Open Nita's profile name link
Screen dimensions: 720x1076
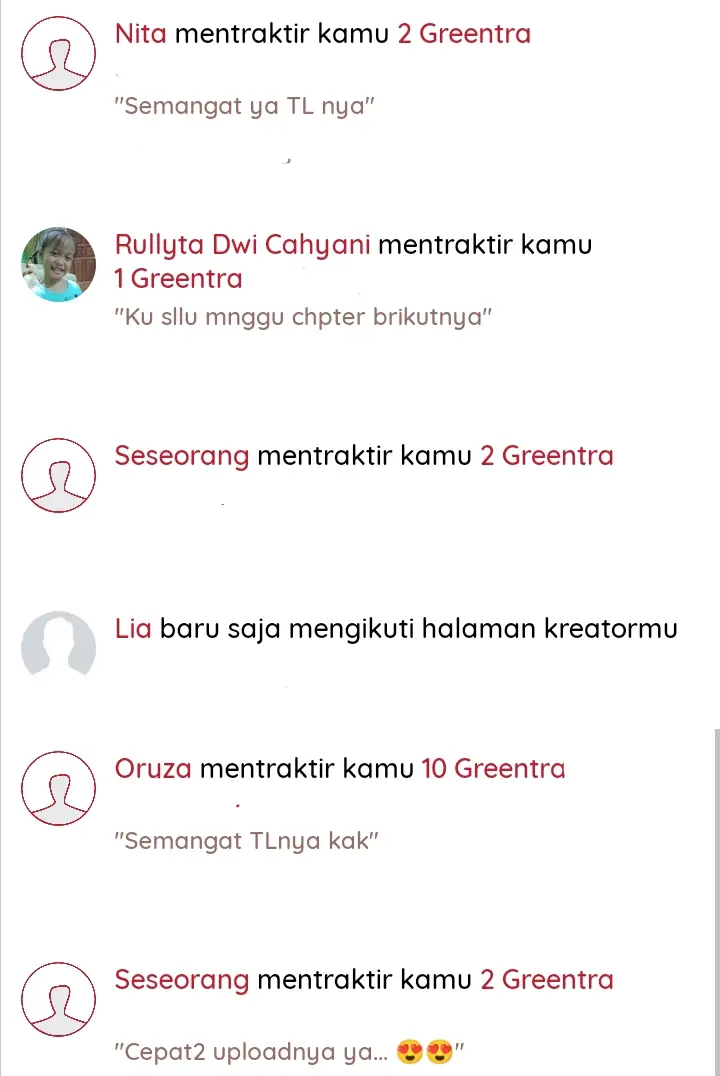140,34
